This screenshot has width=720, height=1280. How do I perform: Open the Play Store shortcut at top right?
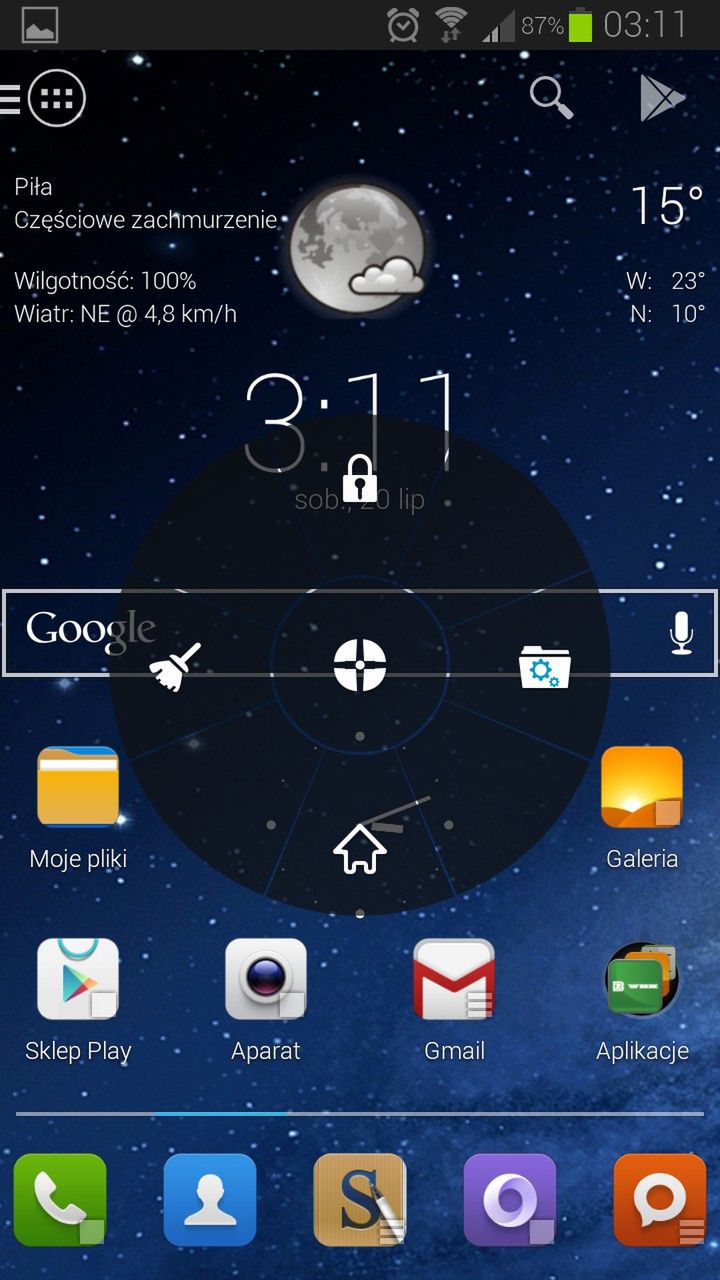click(x=662, y=98)
